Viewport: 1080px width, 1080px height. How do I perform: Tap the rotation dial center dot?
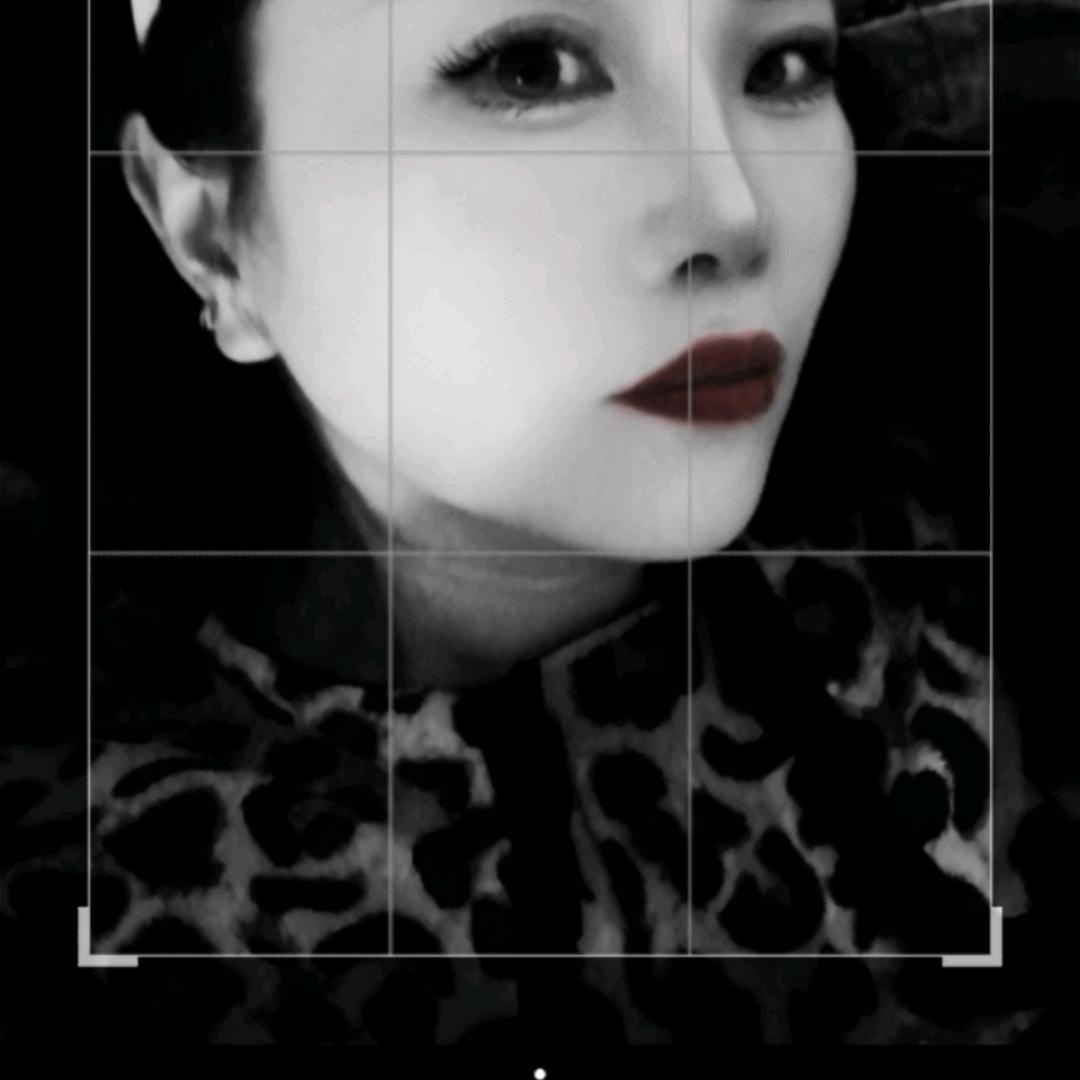pos(540,1073)
